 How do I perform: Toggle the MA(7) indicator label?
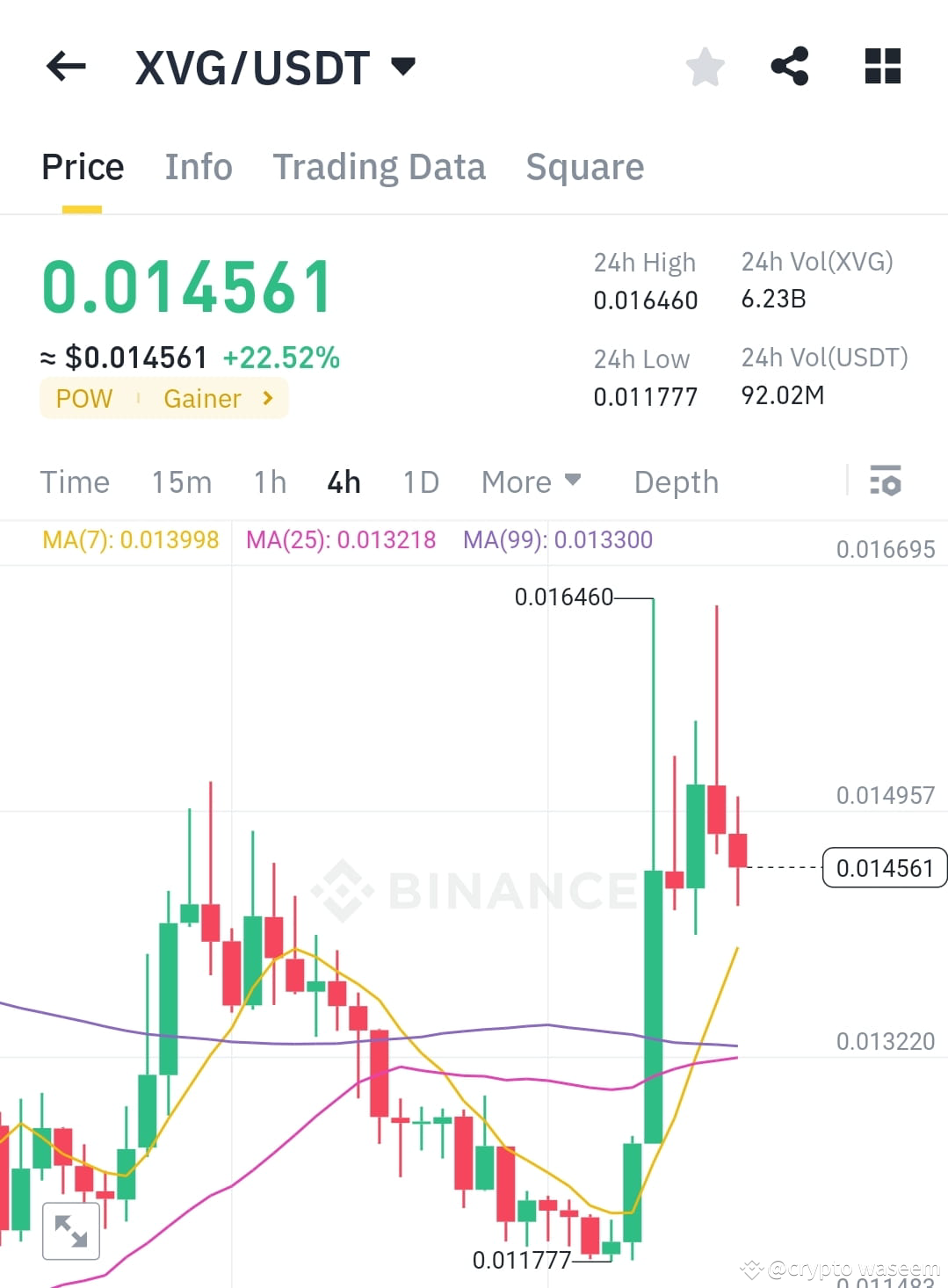pos(130,539)
